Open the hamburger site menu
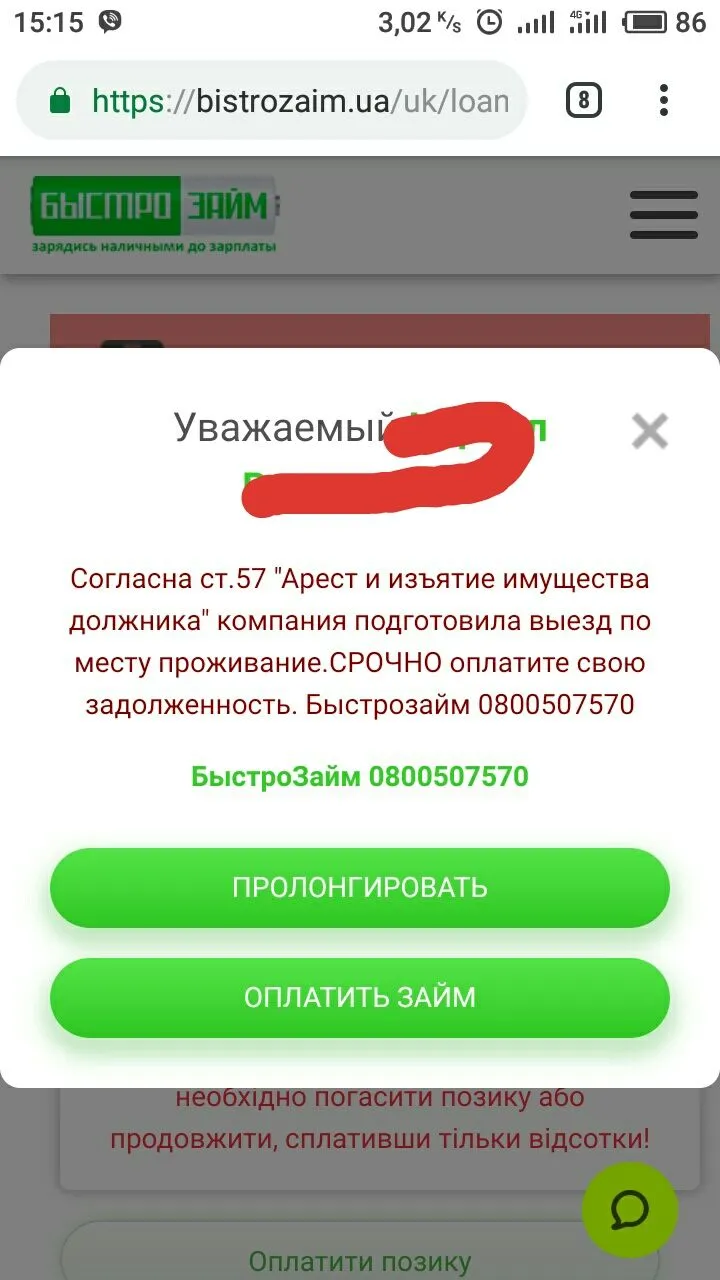The image size is (720, 1280). click(663, 215)
